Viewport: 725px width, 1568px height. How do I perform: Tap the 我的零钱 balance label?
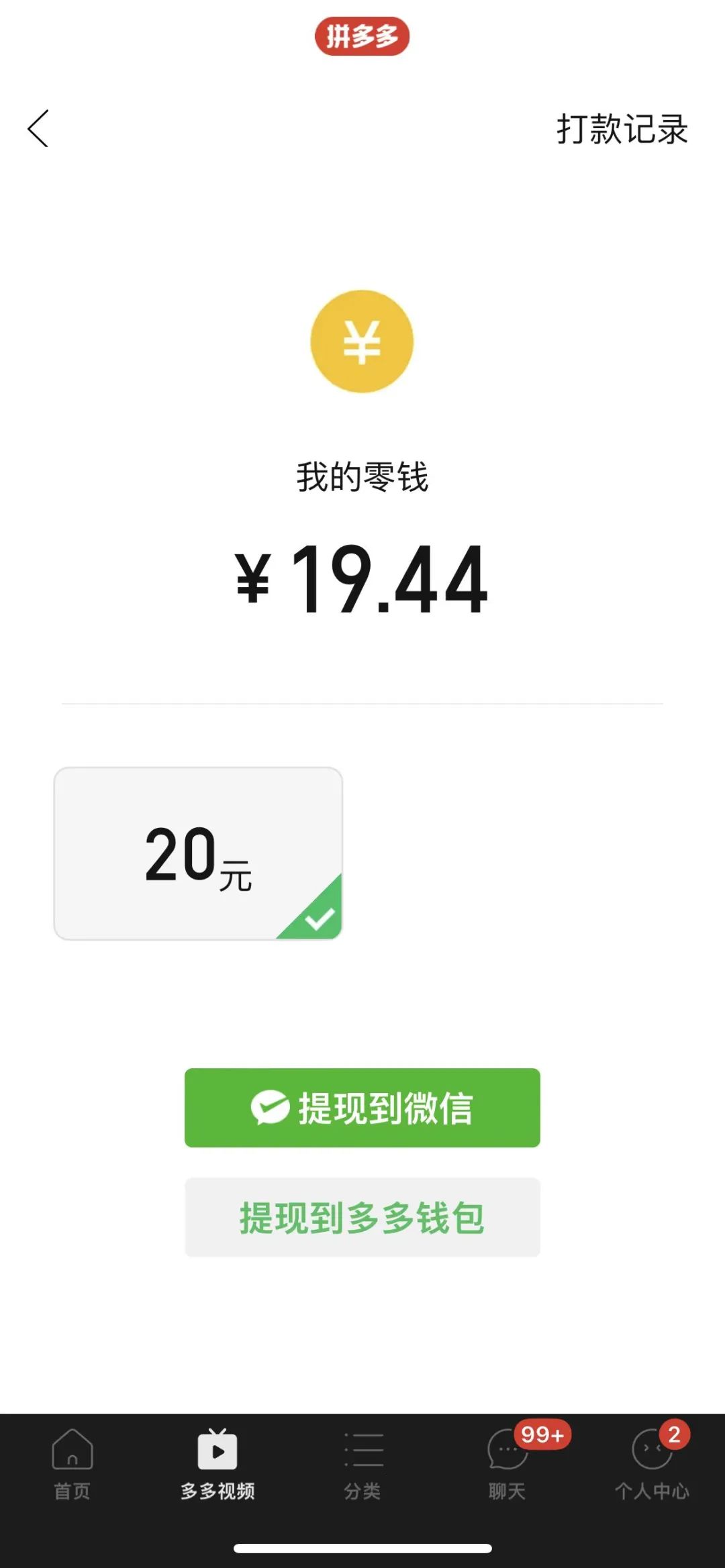tap(362, 476)
